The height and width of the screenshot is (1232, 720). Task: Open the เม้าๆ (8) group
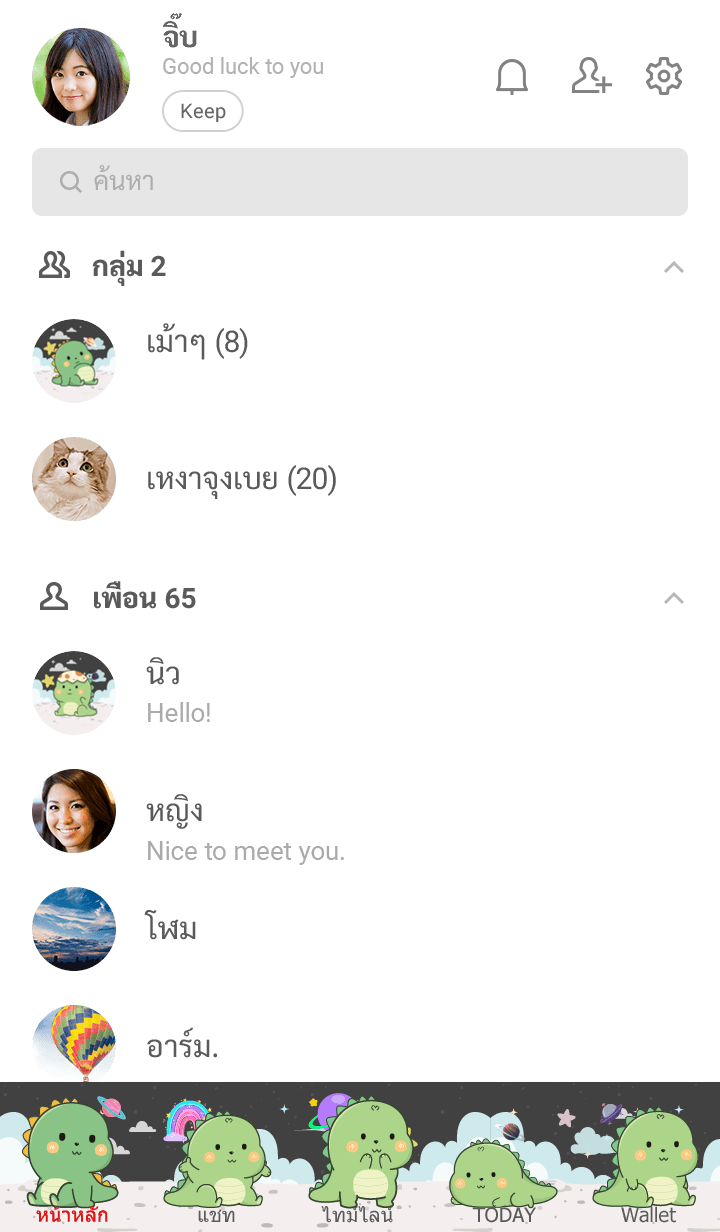point(197,345)
